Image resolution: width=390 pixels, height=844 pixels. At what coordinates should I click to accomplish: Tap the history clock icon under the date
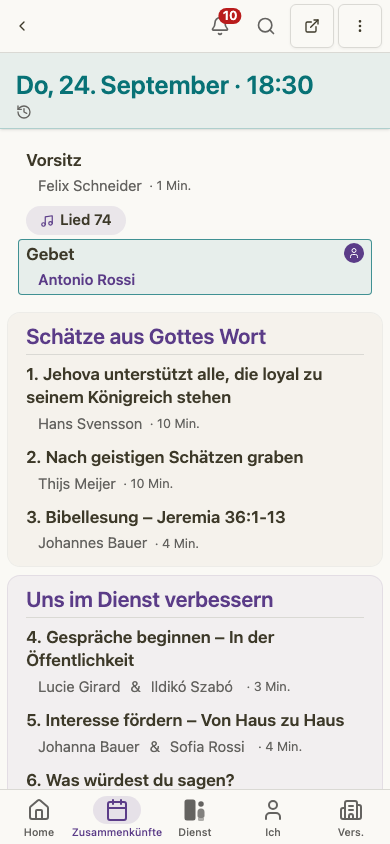24,112
